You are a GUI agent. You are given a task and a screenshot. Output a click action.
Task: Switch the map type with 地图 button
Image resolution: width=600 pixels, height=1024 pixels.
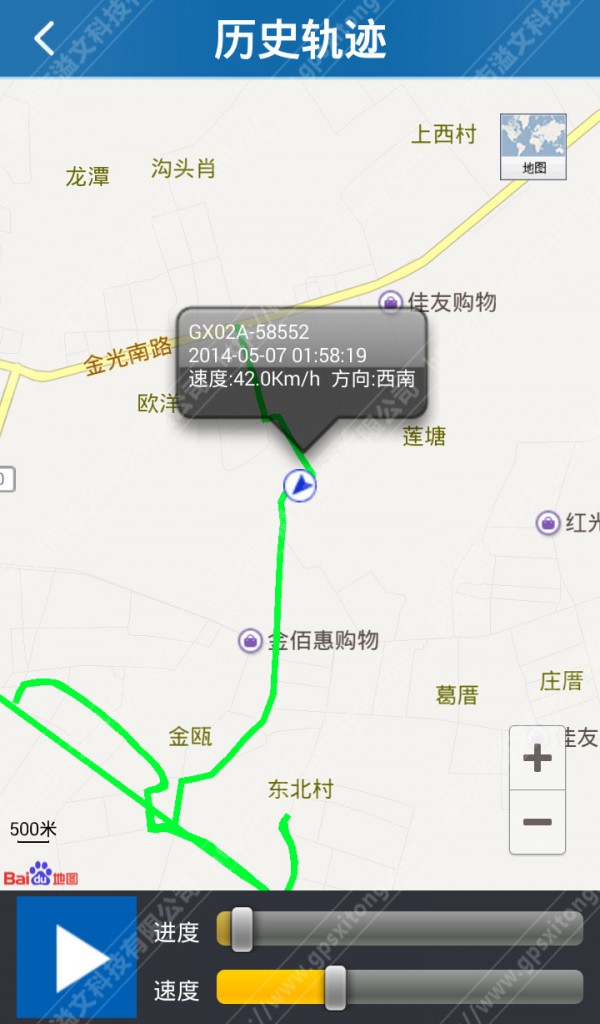tap(533, 146)
